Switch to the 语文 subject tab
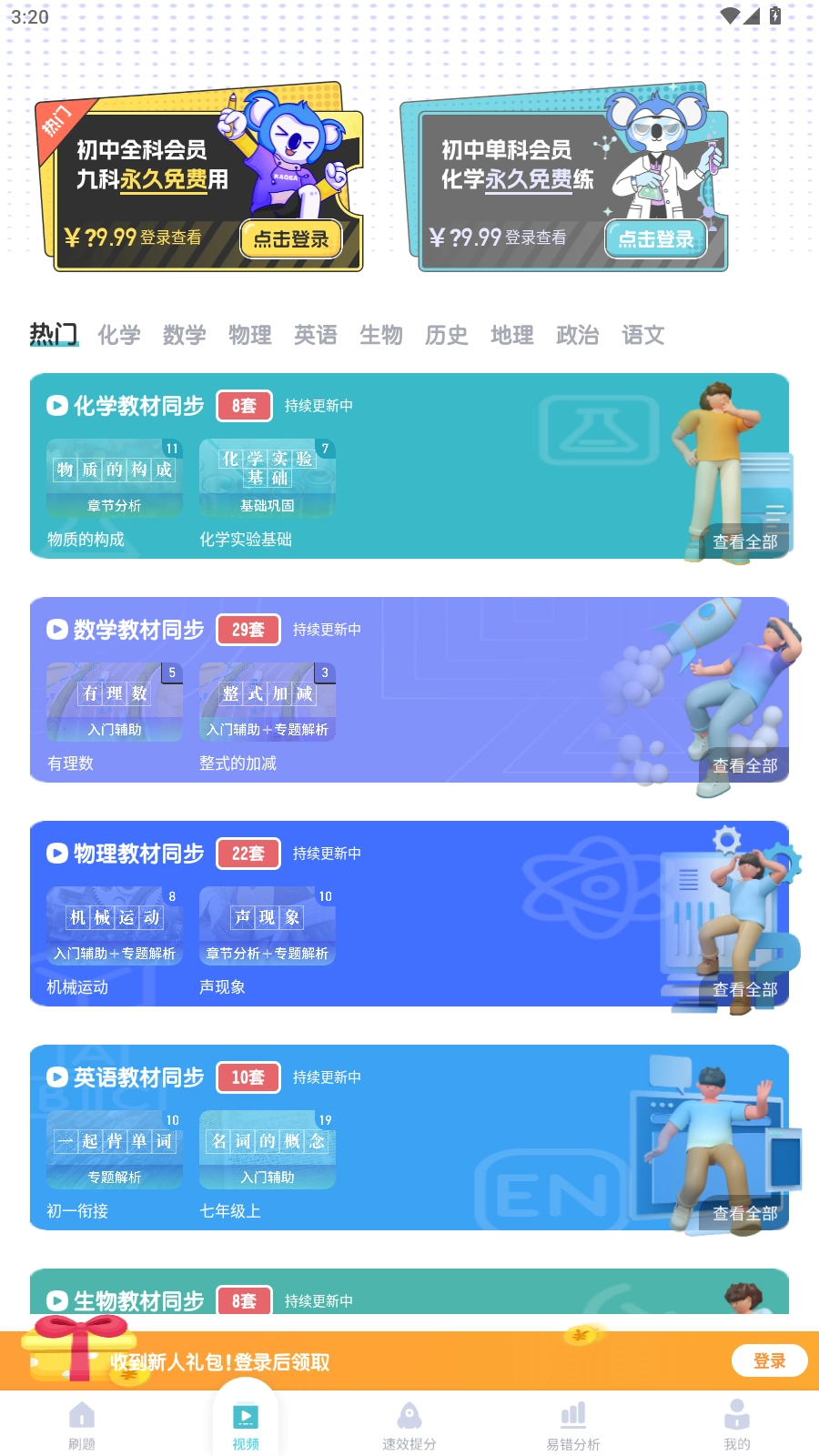 tap(643, 335)
